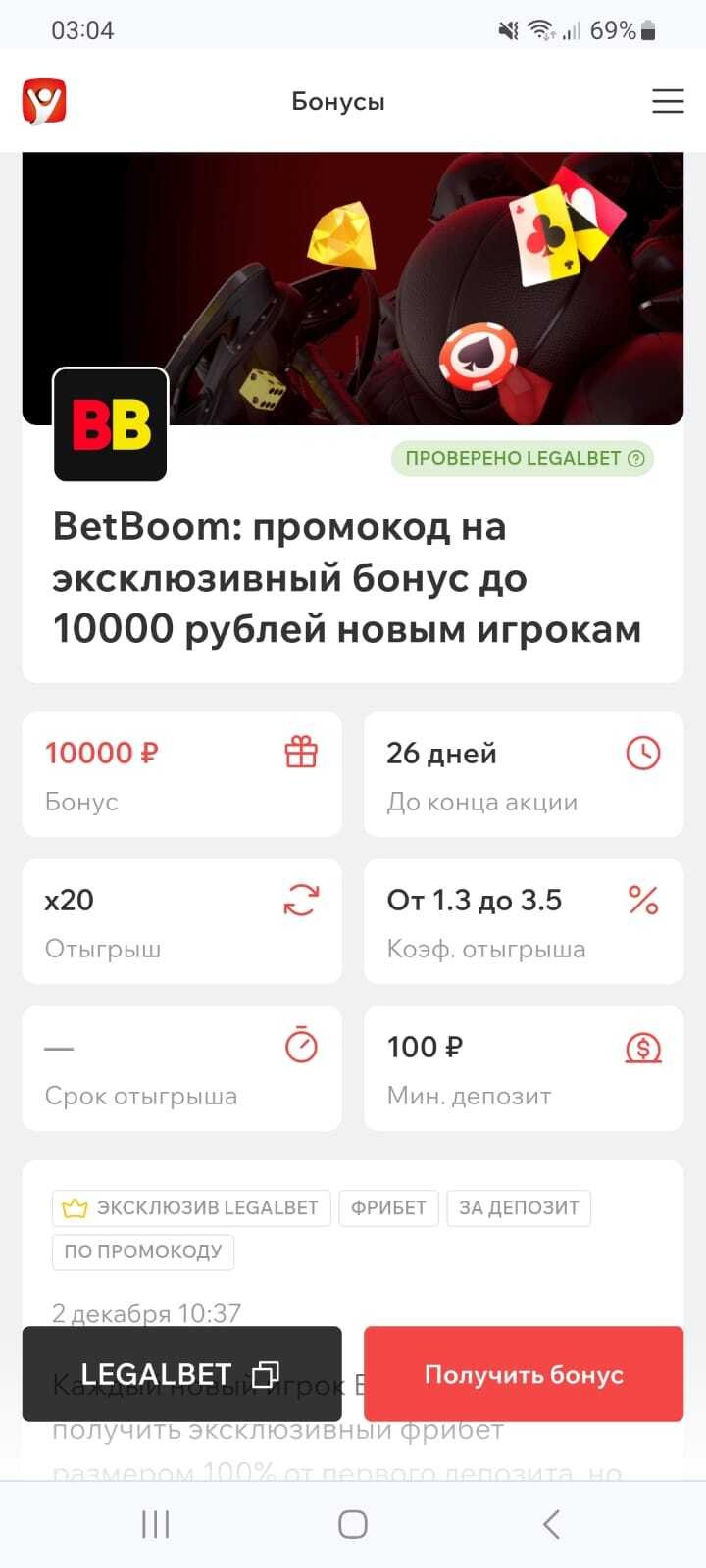Select the ЭКСКЛЮЗИВ LEGALBET tag

191,1207
